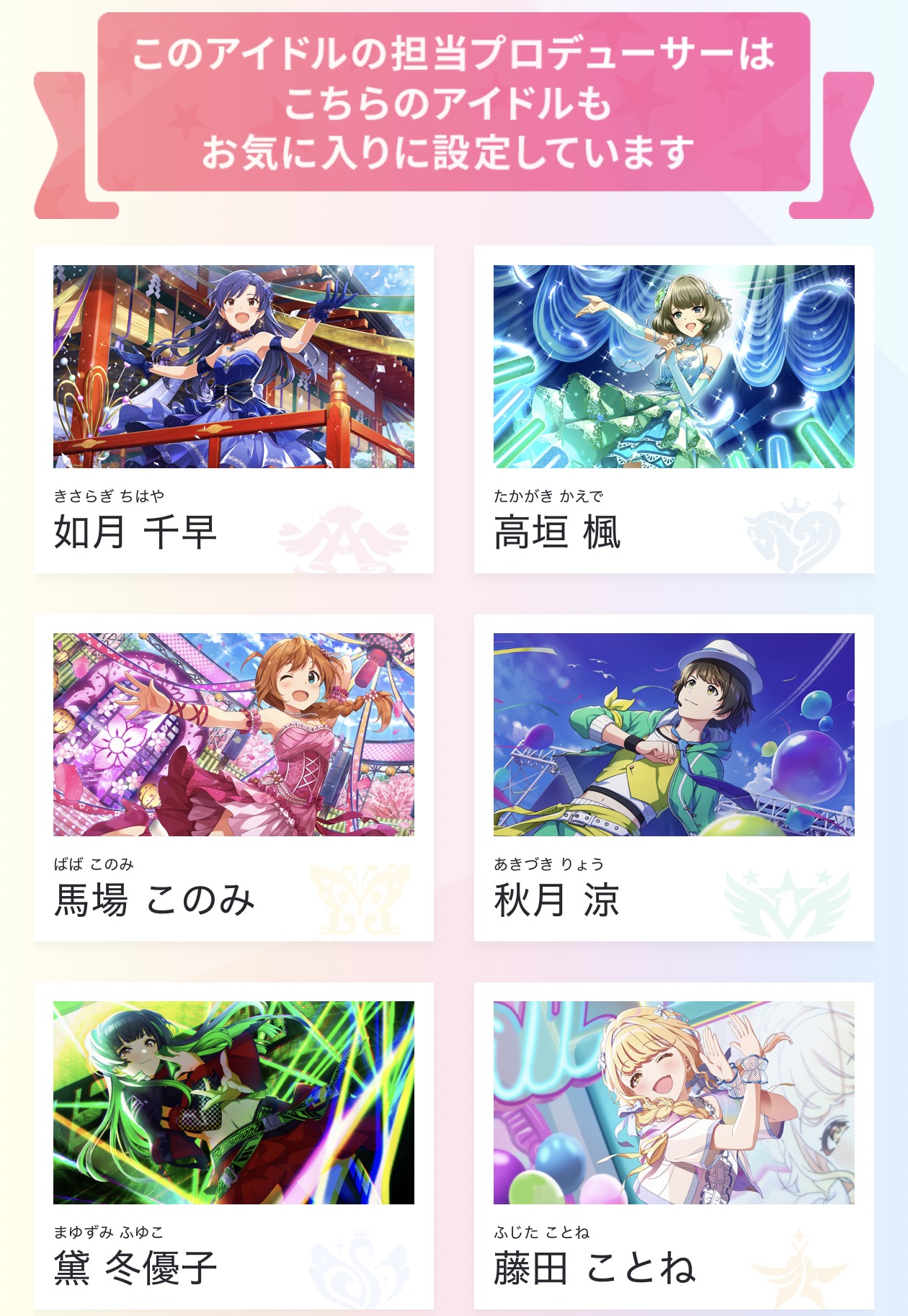Screen dimensions: 908x1316
Task: Open the 如月 千早 idol card
Action: (233, 409)
